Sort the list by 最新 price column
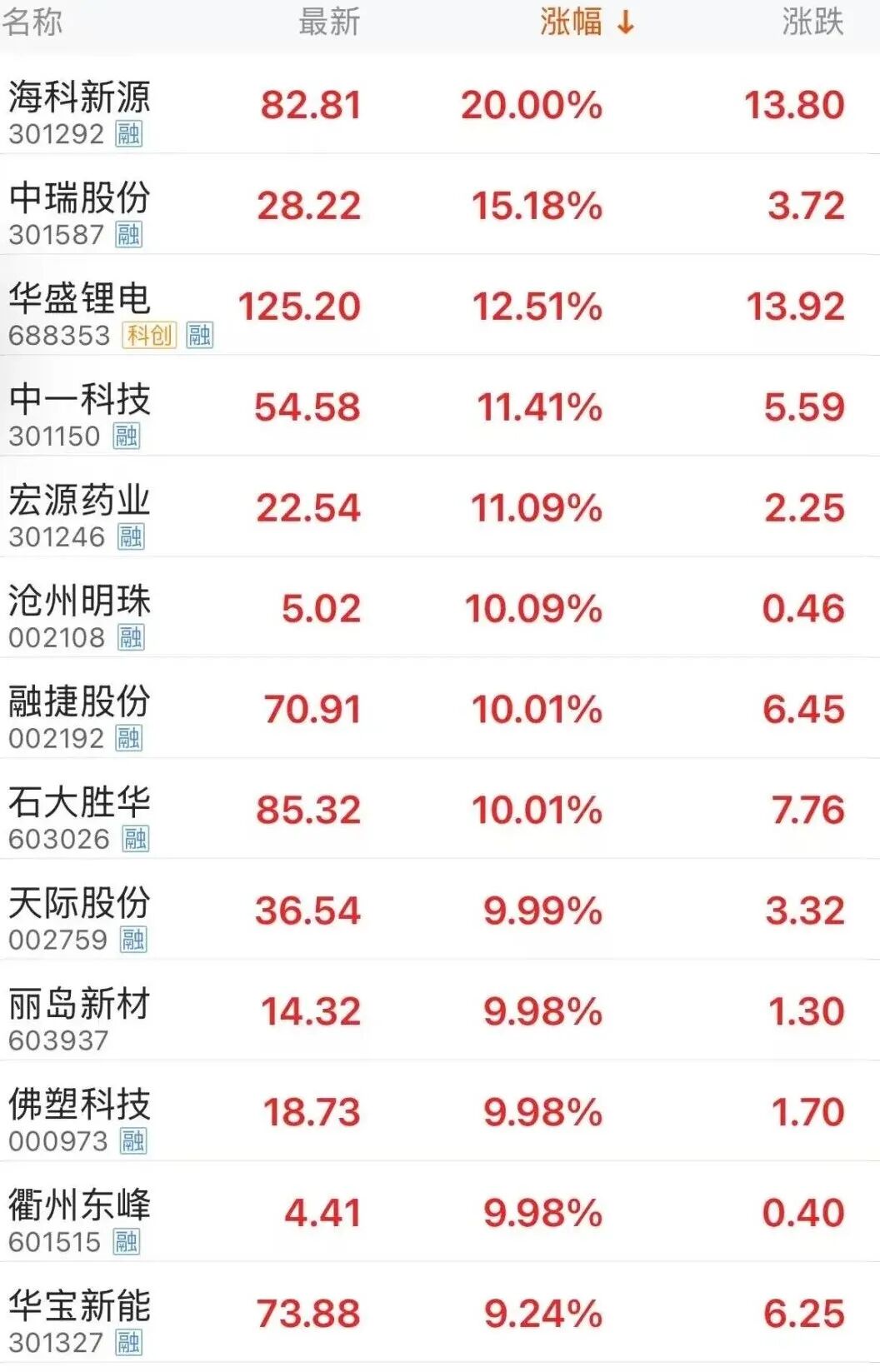The height and width of the screenshot is (1372, 880). pyautogui.click(x=329, y=22)
